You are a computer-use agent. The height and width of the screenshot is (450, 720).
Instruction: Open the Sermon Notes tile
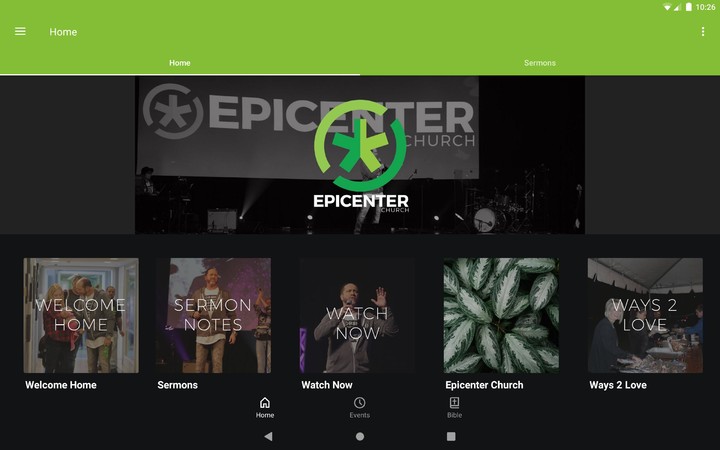click(x=213, y=316)
